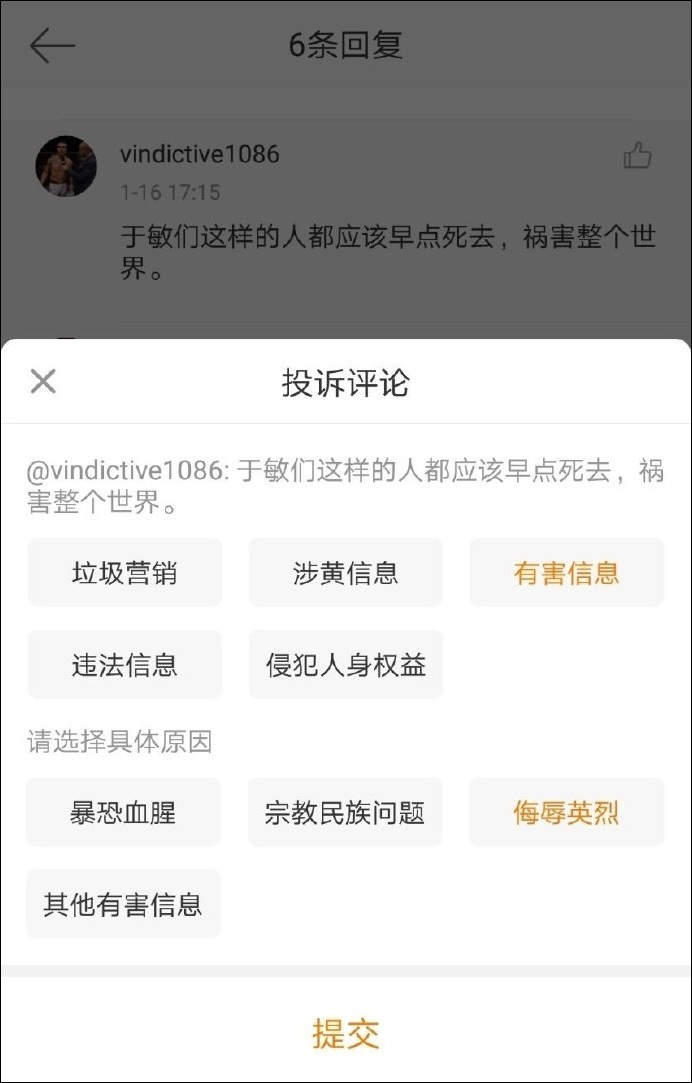
Task: Open vindictive1086's profile avatar
Action: [66, 166]
